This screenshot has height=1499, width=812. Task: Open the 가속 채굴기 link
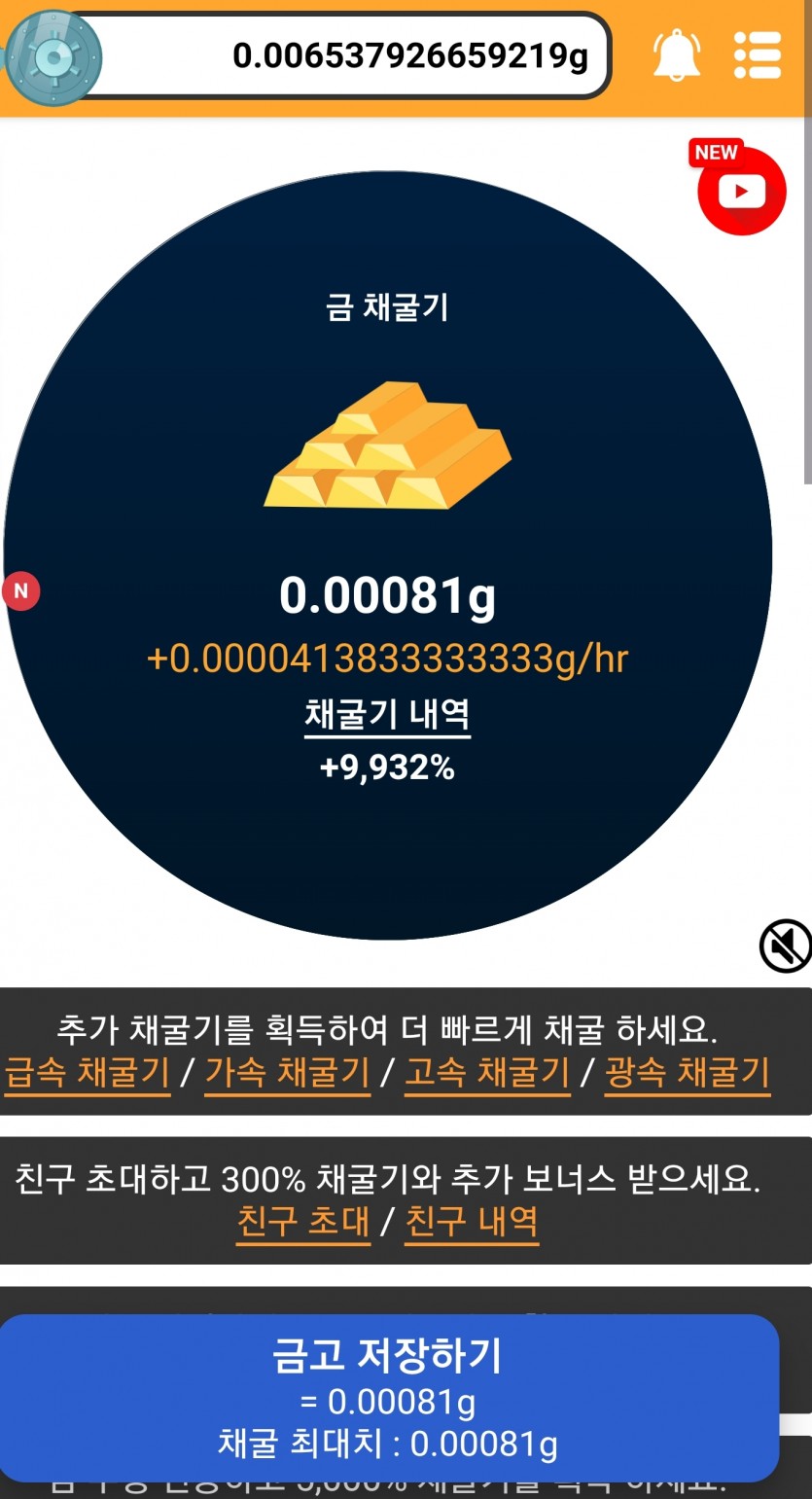(288, 1073)
